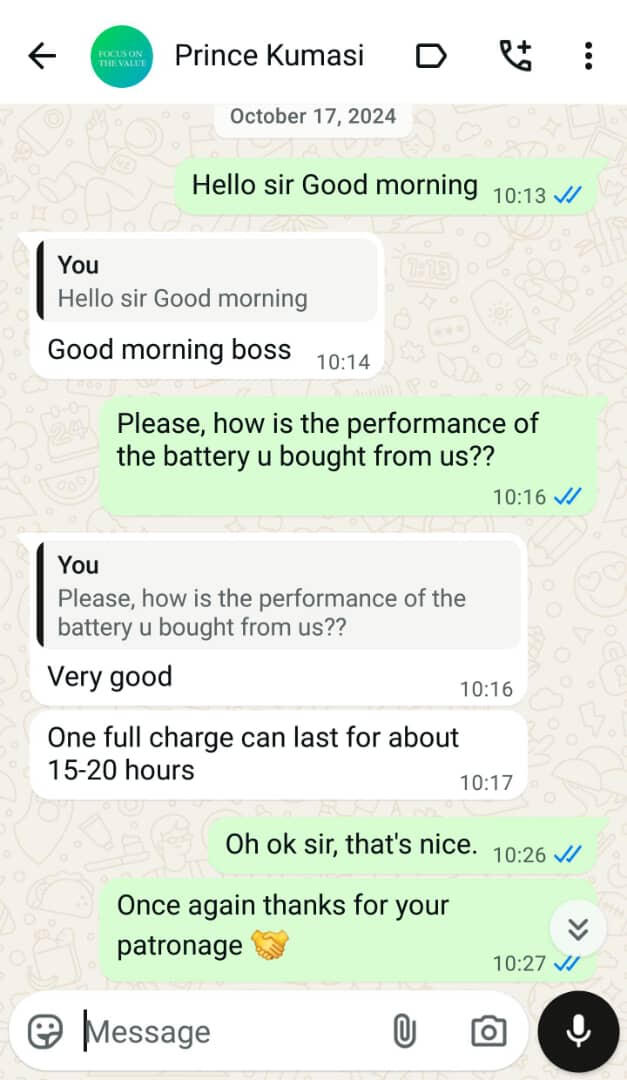Focus the Message text field
Viewport: 627px width, 1080px height.
230,1031
